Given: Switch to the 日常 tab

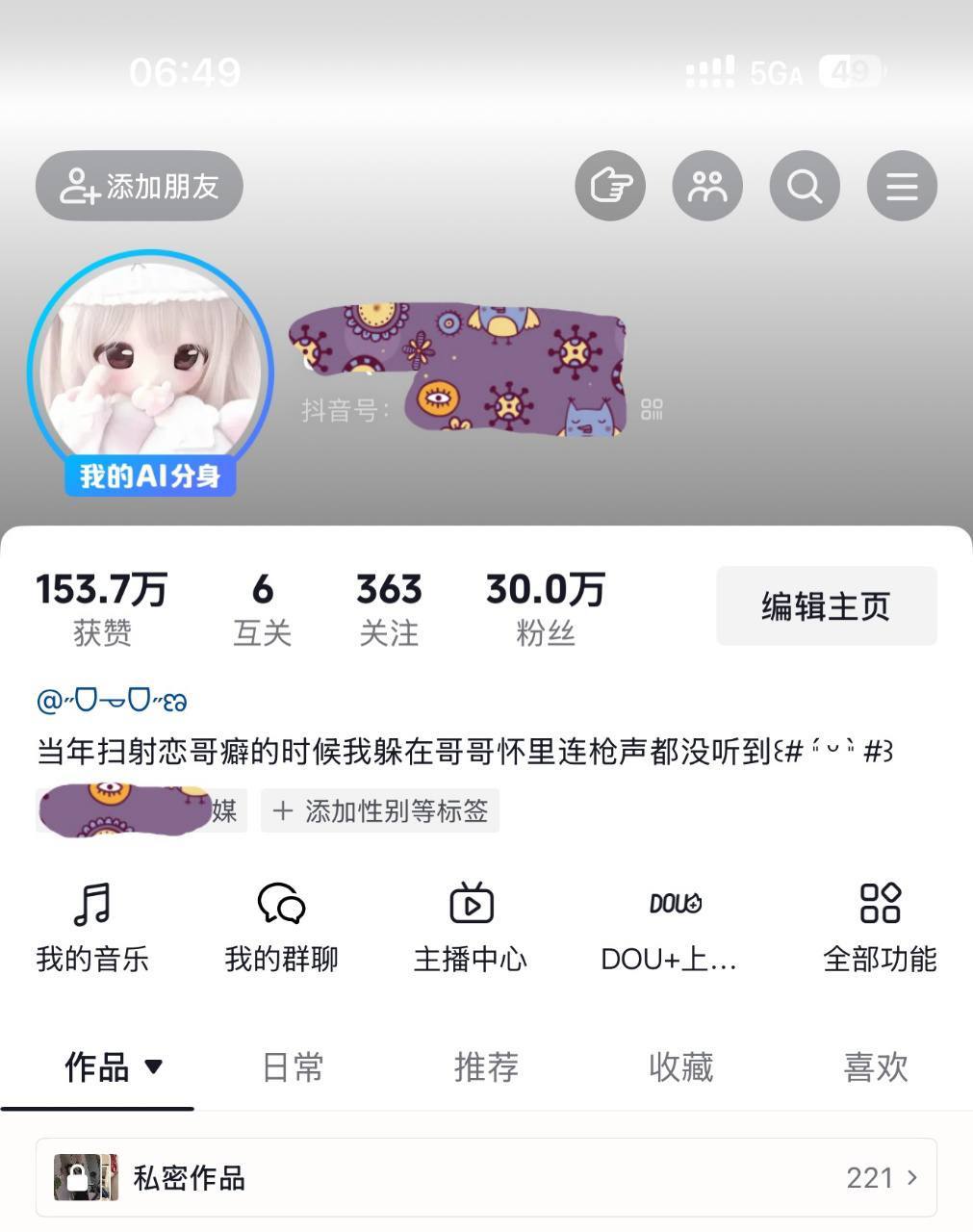Looking at the screenshot, I should point(293,1067).
